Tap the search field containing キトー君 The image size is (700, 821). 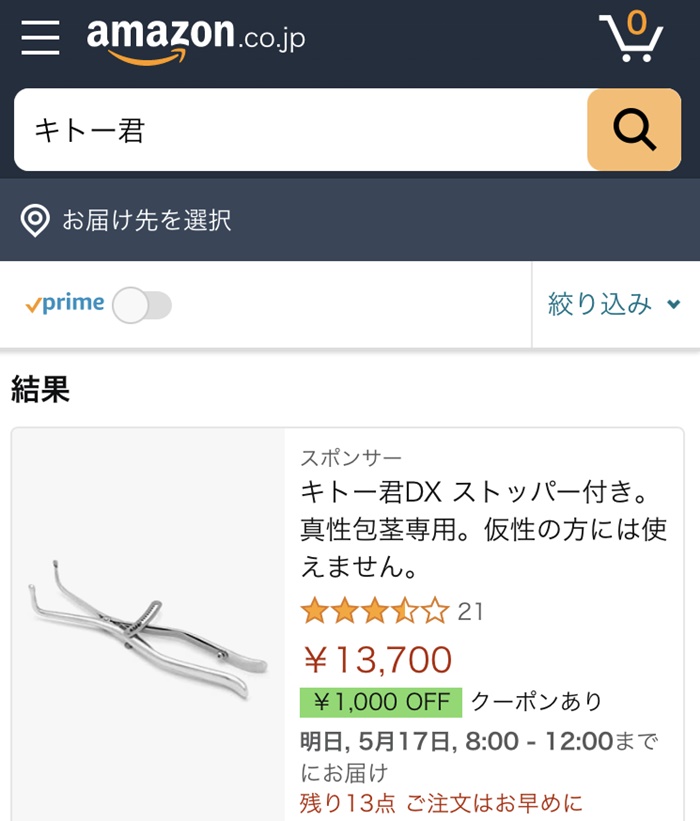(300, 130)
